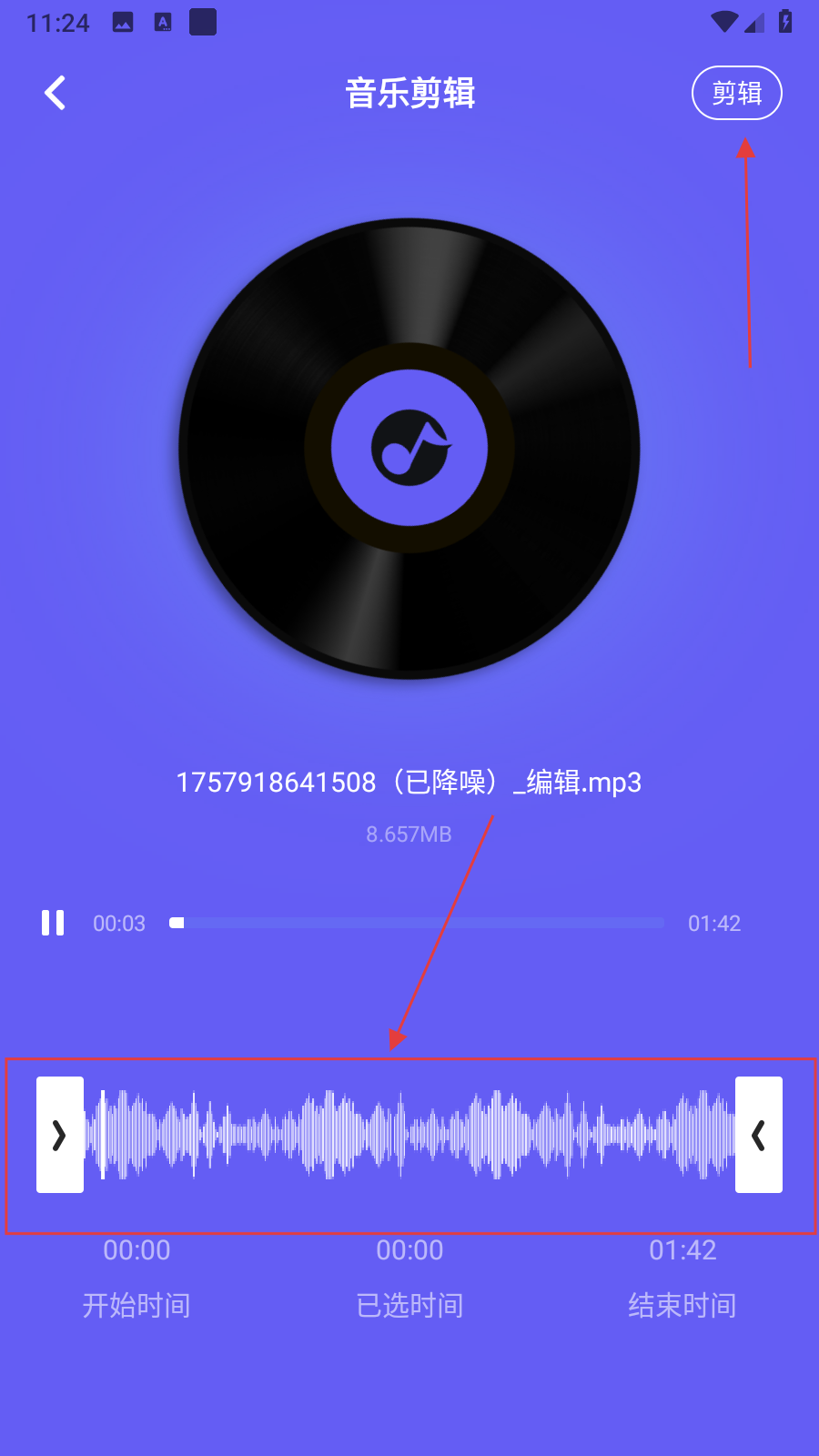Viewport: 819px width, 1456px height.
Task: Tap the right trim end handle
Action: 758,1135
